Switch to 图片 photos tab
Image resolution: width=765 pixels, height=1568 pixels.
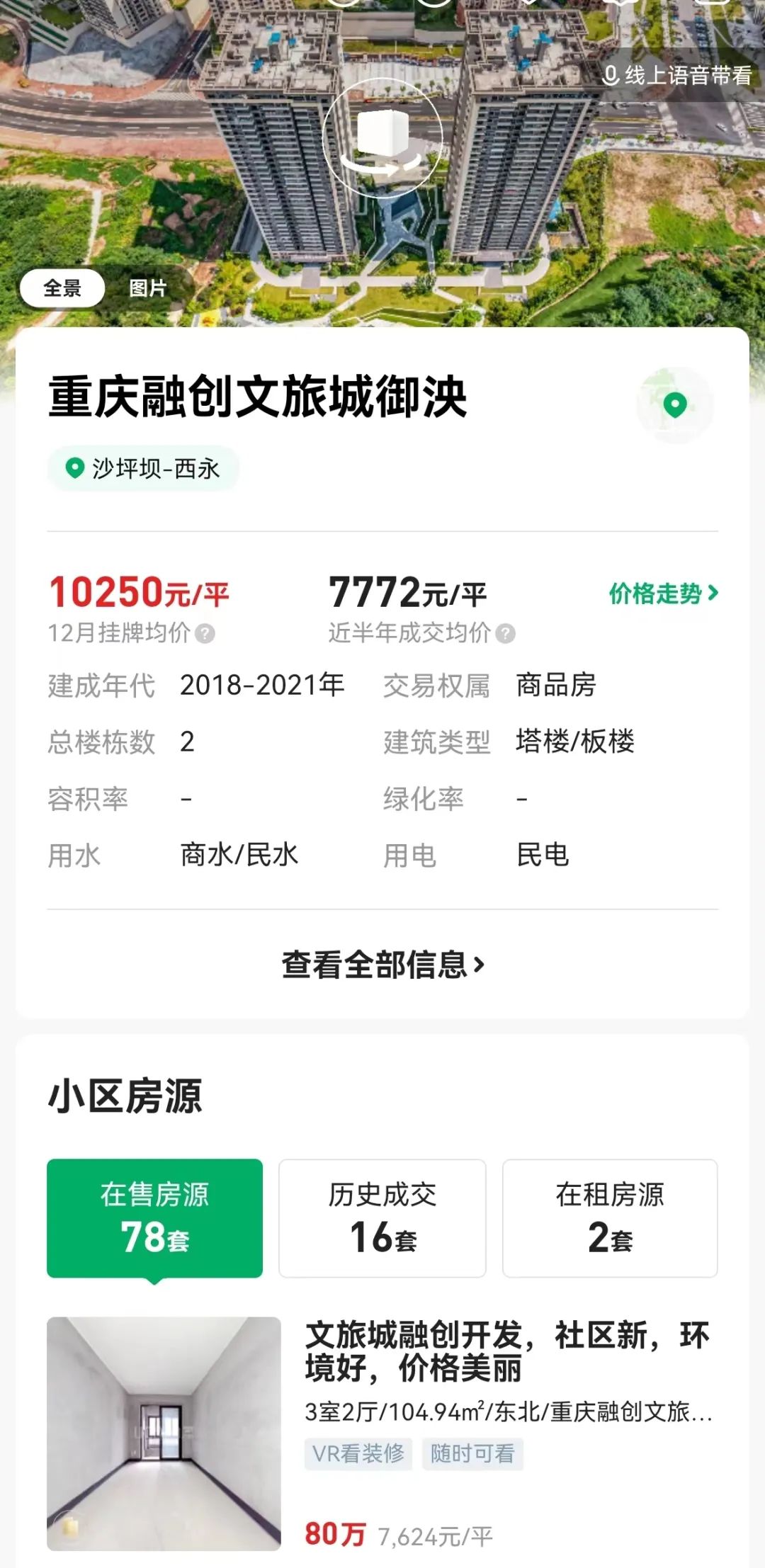pos(147,288)
